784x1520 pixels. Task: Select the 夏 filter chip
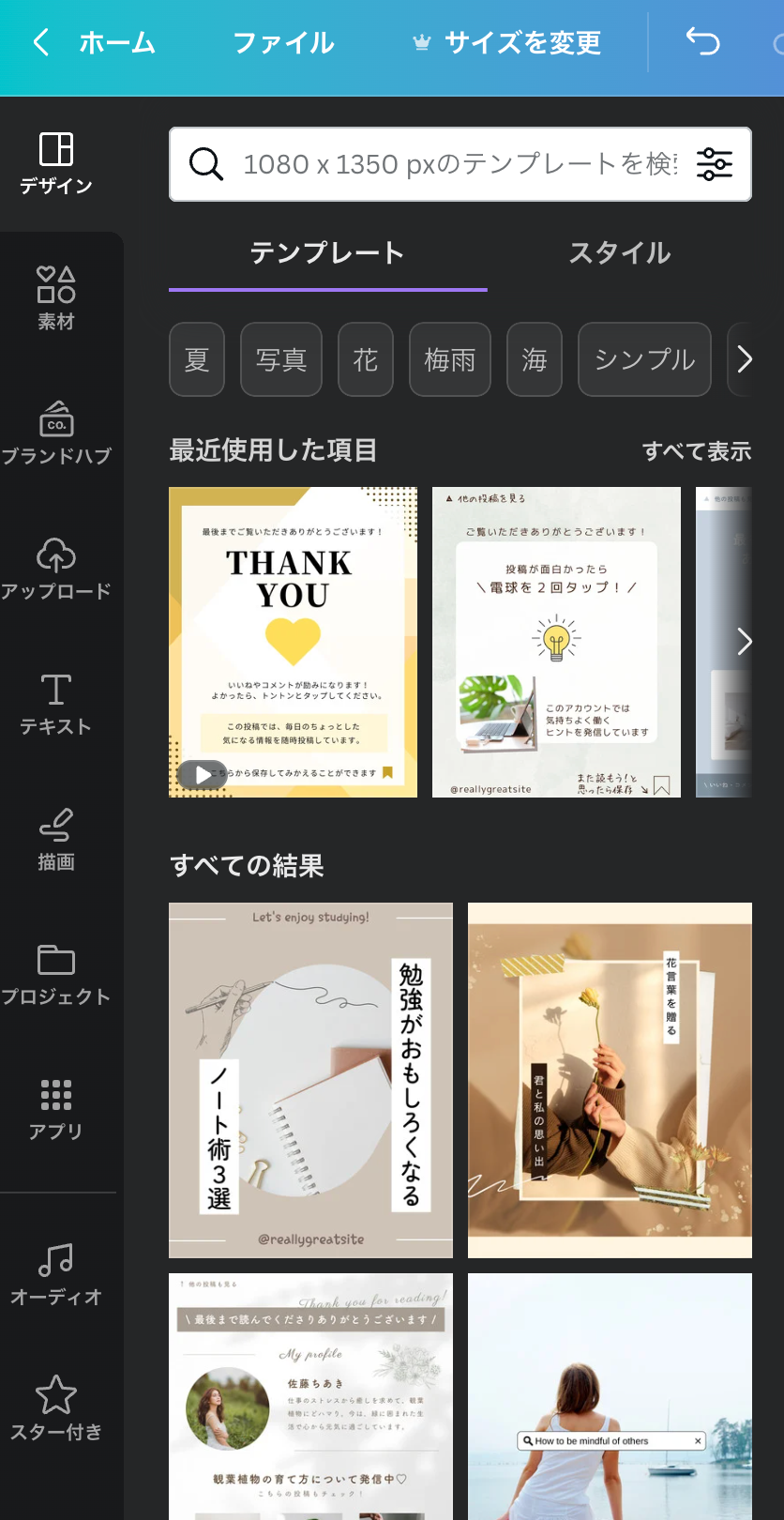click(197, 359)
